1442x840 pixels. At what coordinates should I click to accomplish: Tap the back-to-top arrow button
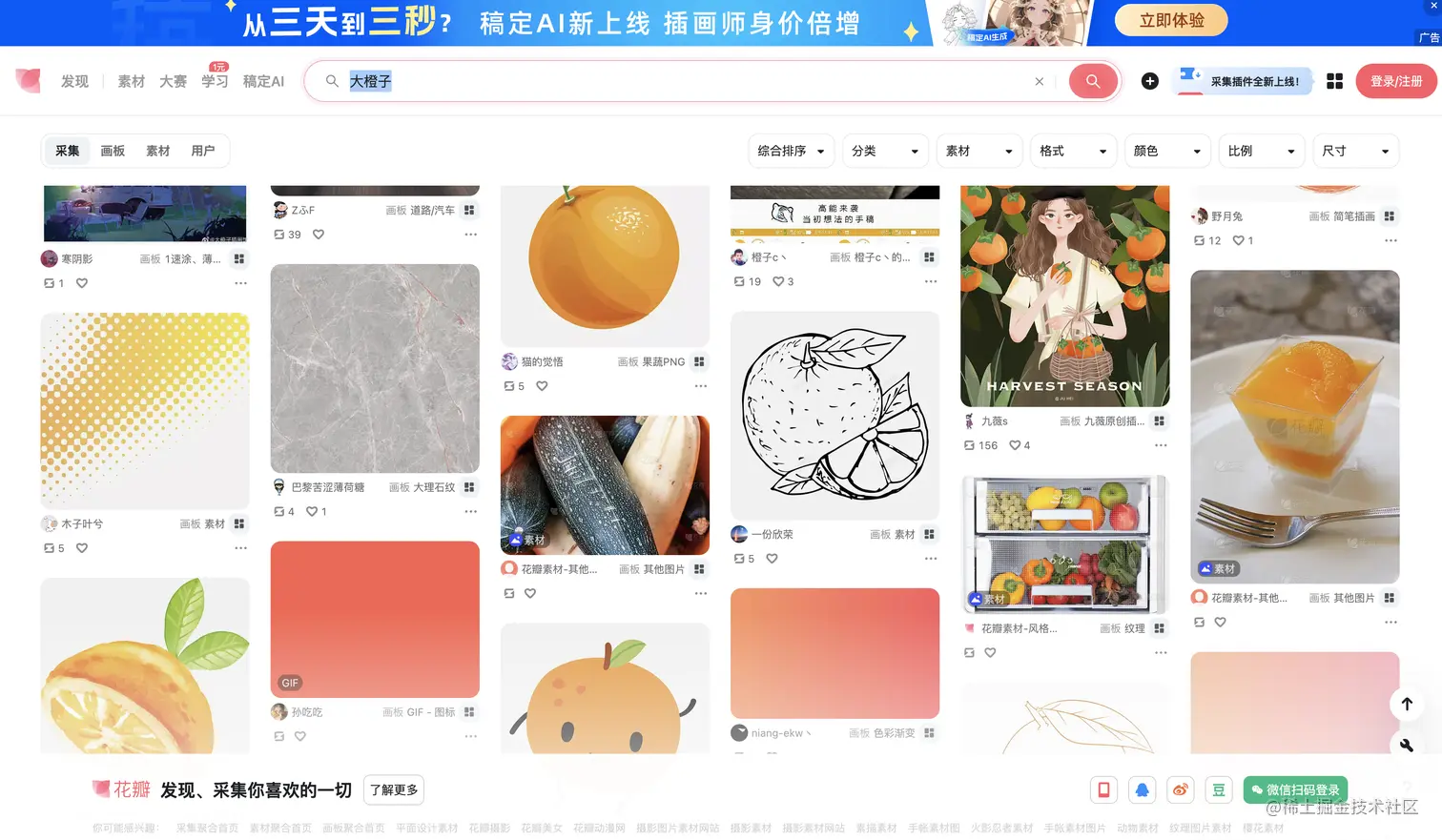click(x=1407, y=704)
